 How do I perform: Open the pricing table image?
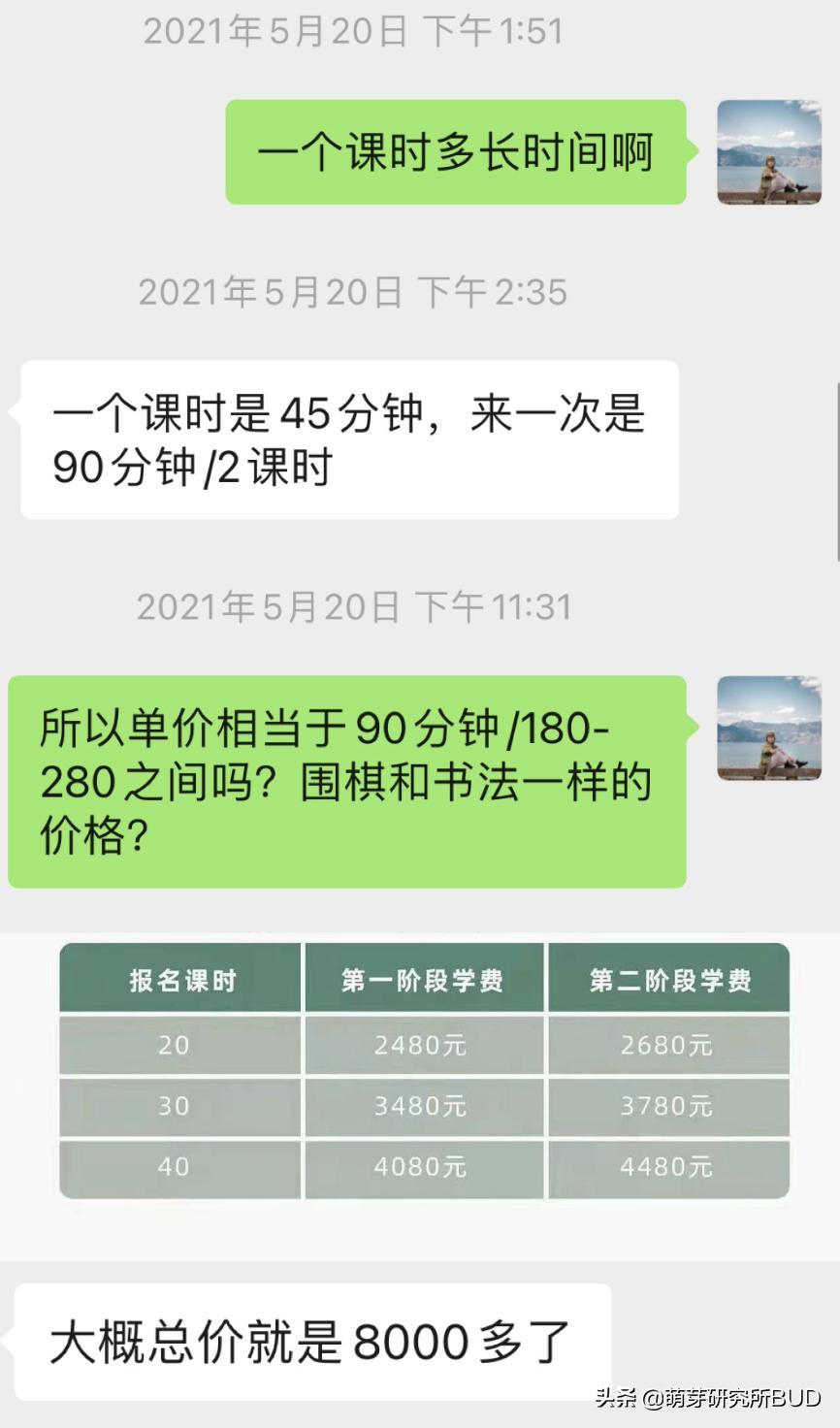coord(420,1072)
